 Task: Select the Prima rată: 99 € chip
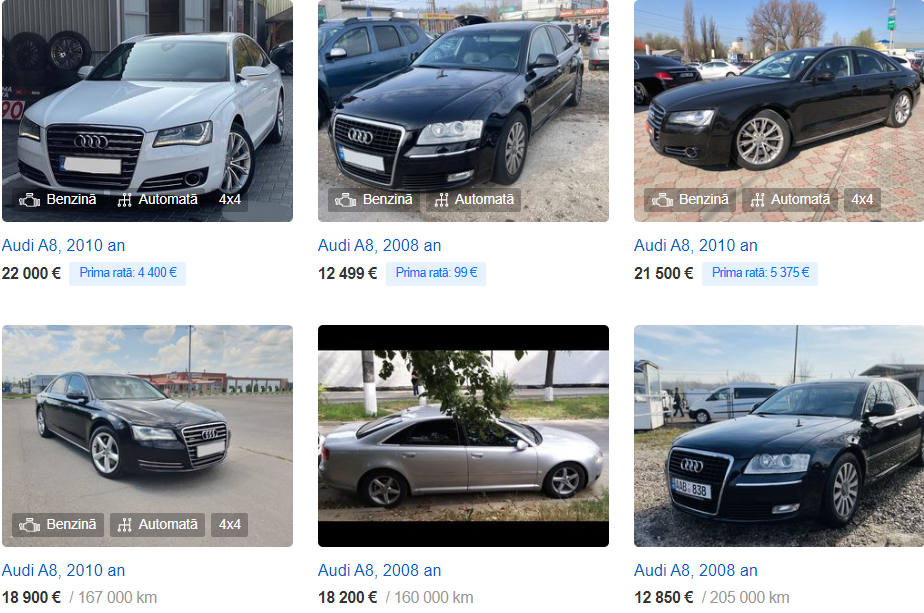click(436, 273)
